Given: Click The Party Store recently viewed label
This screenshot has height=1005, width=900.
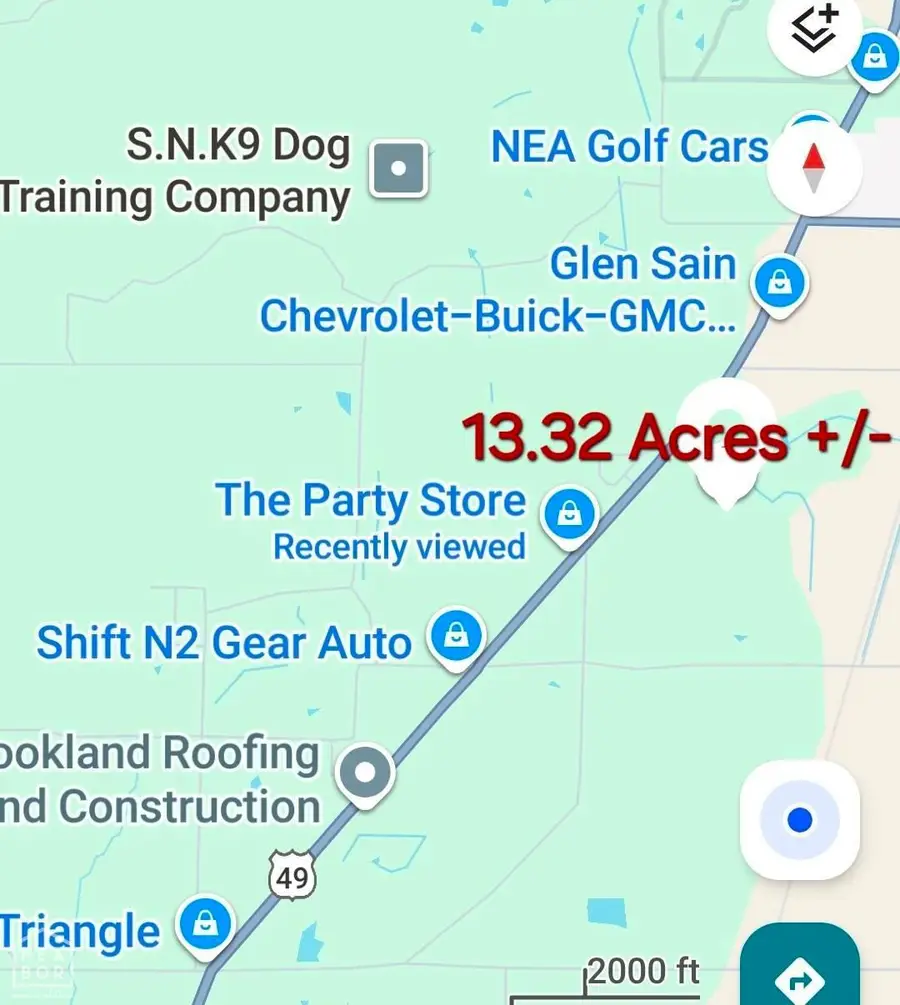Looking at the screenshot, I should click(398, 546).
